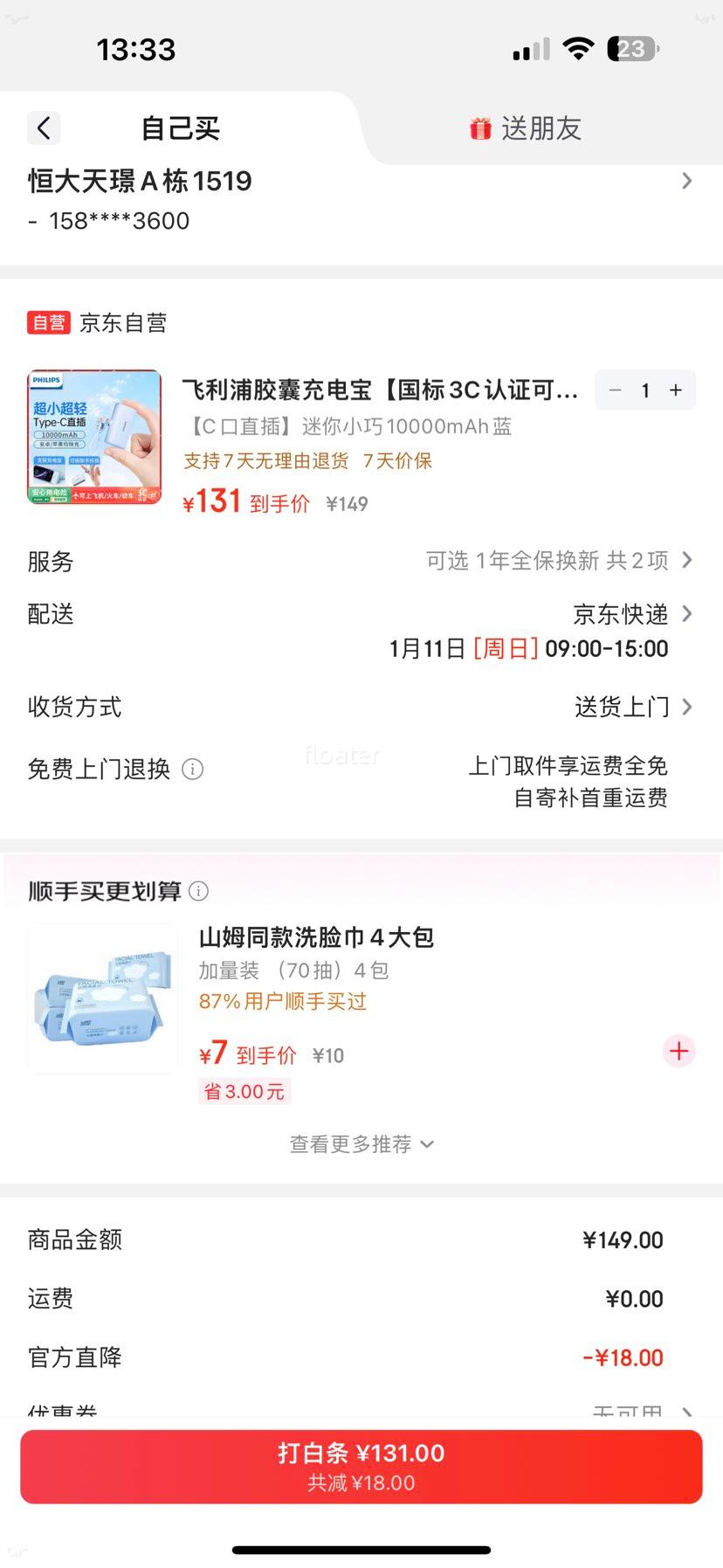The height and width of the screenshot is (1568, 723).
Task: Open the 7天价保 price protection link
Action: click(x=397, y=460)
